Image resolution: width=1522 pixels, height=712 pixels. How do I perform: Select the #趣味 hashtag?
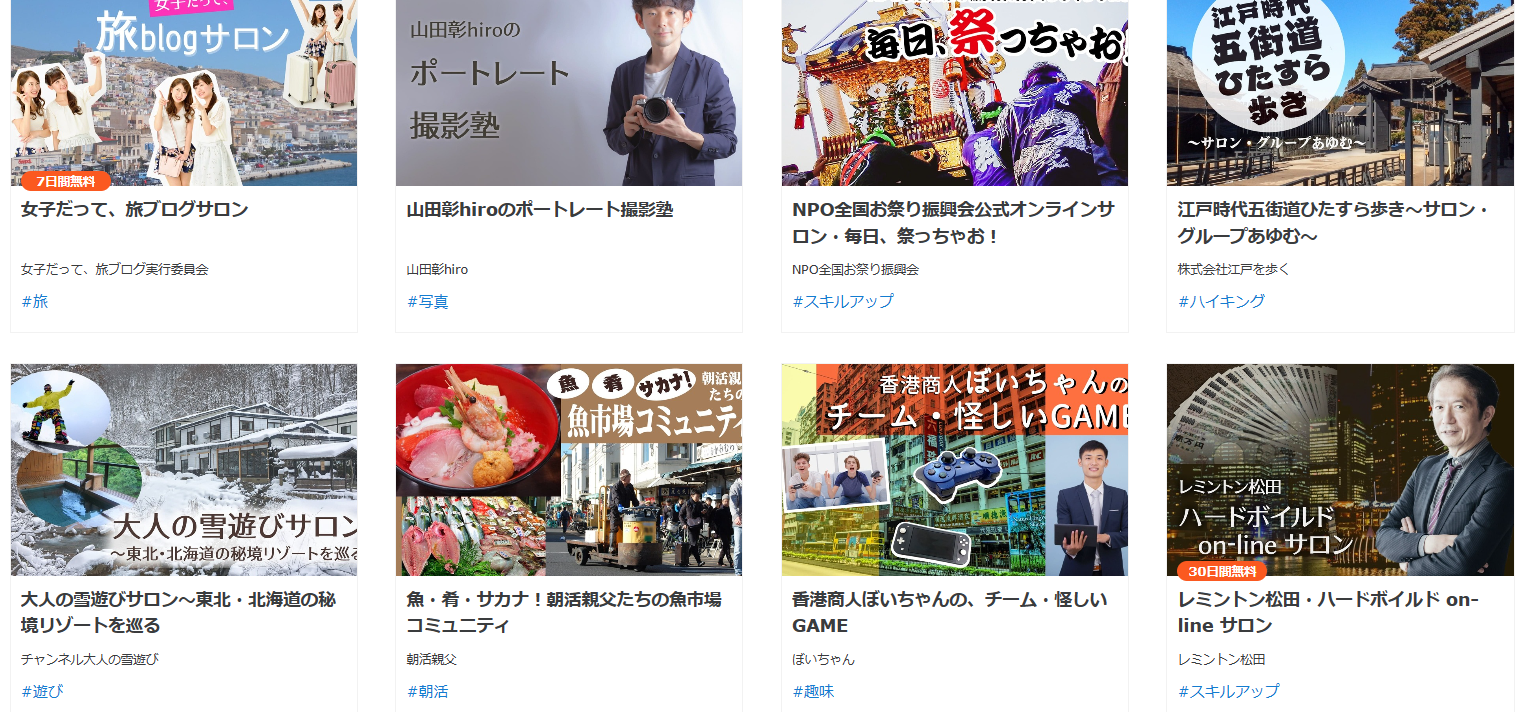point(813,691)
